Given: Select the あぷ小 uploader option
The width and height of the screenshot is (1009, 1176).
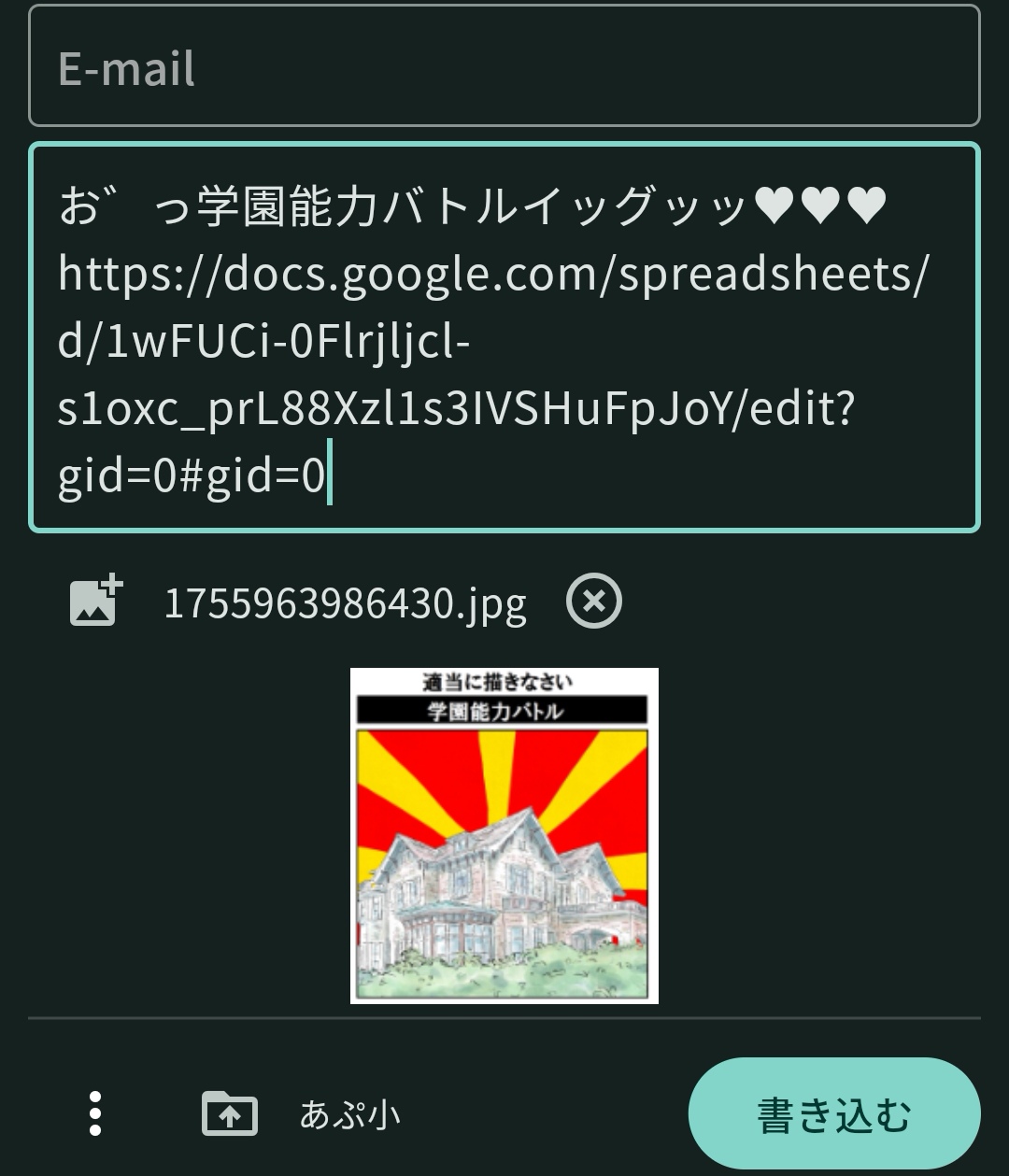Looking at the screenshot, I should 303,1114.
